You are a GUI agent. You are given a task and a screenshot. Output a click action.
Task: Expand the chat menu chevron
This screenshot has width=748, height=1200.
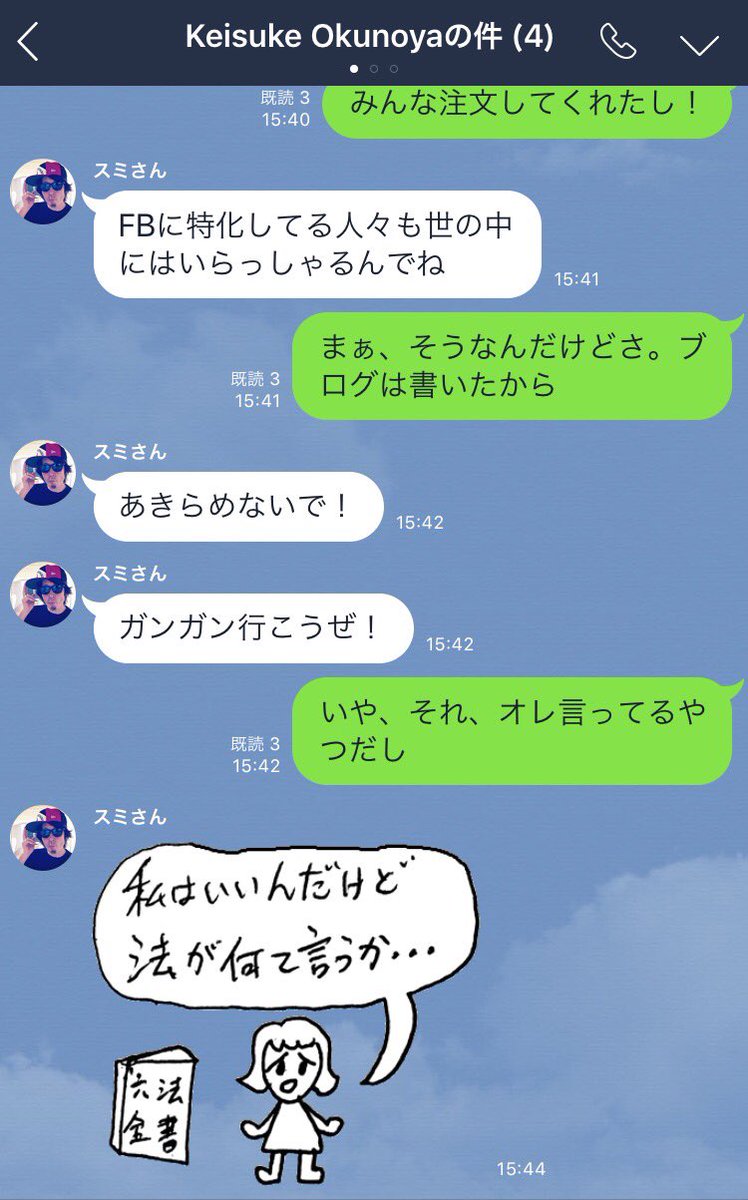698,44
